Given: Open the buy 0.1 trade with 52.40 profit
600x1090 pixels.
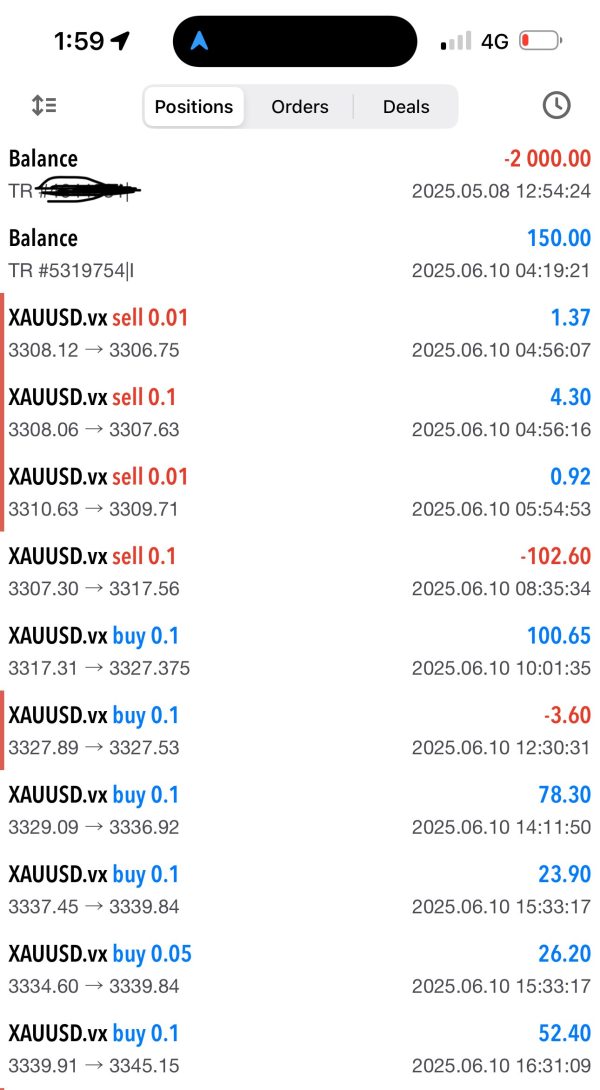Looking at the screenshot, I should pyautogui.click(x=300, y=1048).
